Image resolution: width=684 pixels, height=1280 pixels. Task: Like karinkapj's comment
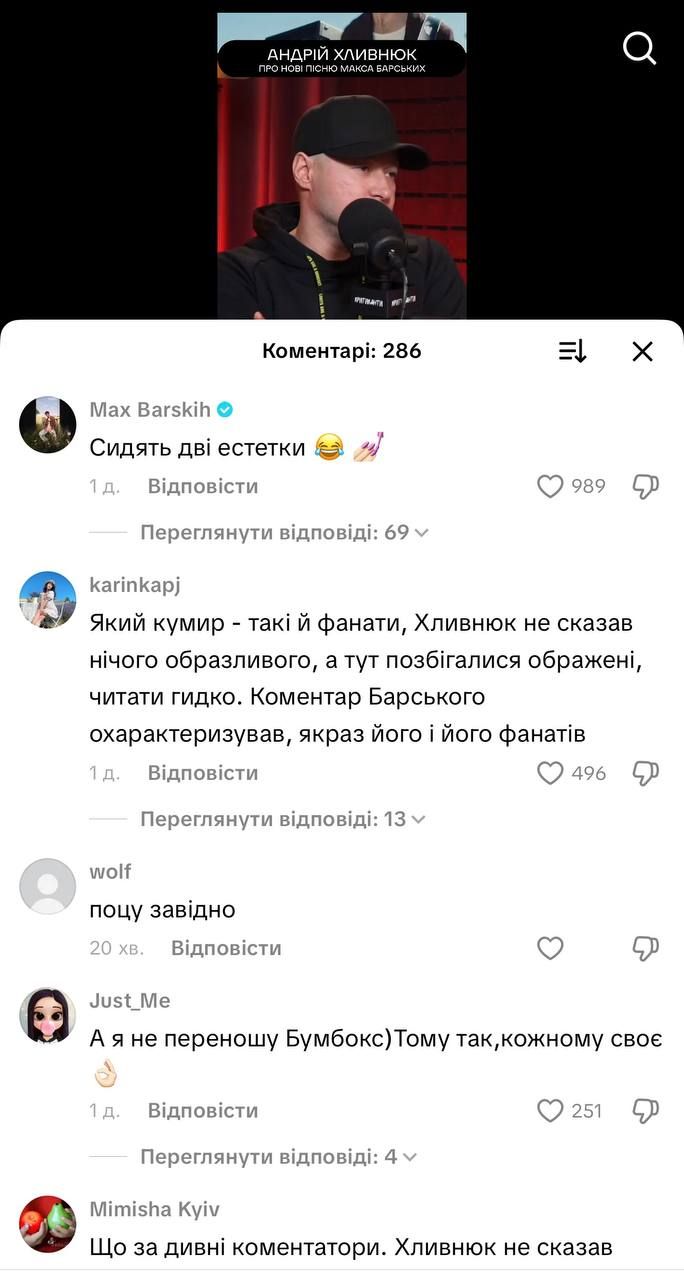(x=551, y=773)
